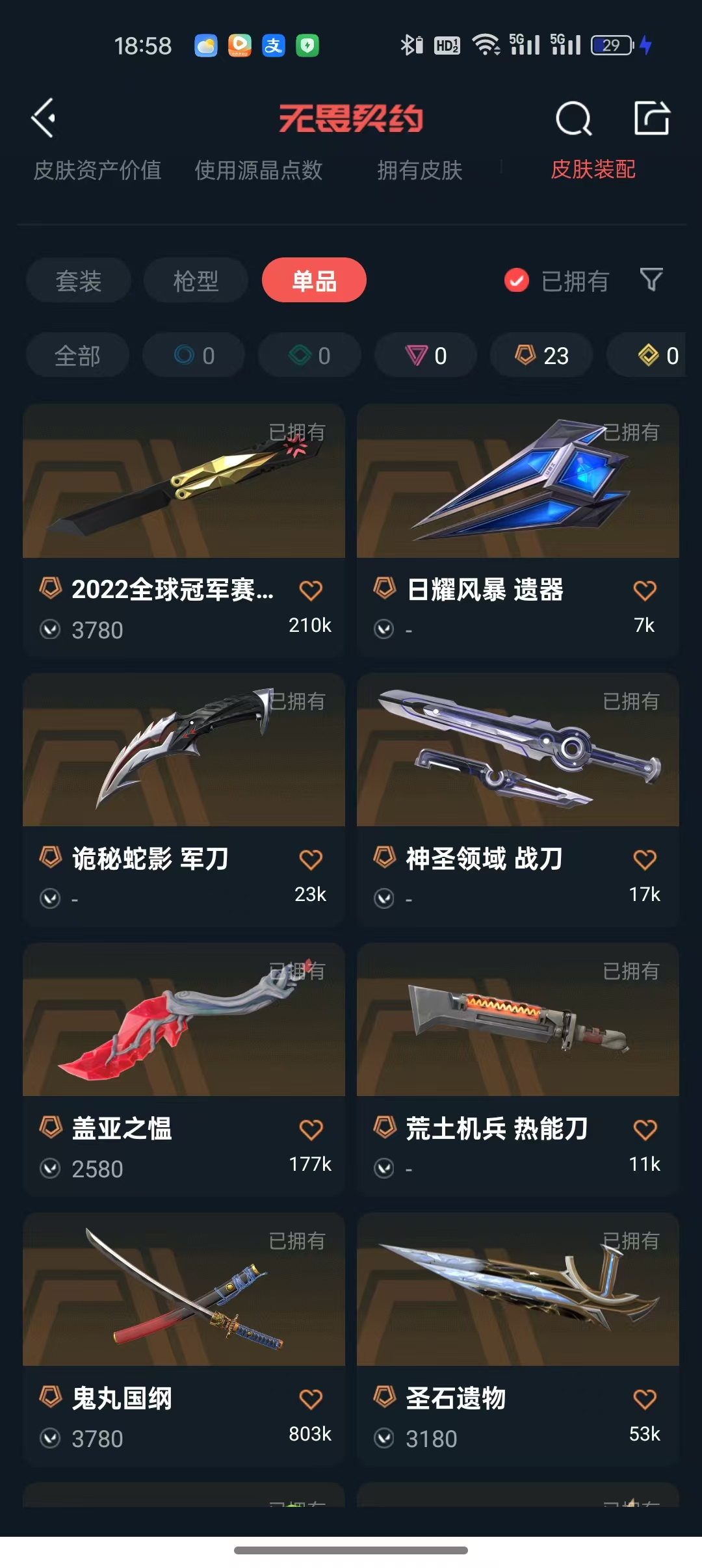Go back using the top-left arrow
This screenshot has height=1568, width=702.
coord(44,118)
